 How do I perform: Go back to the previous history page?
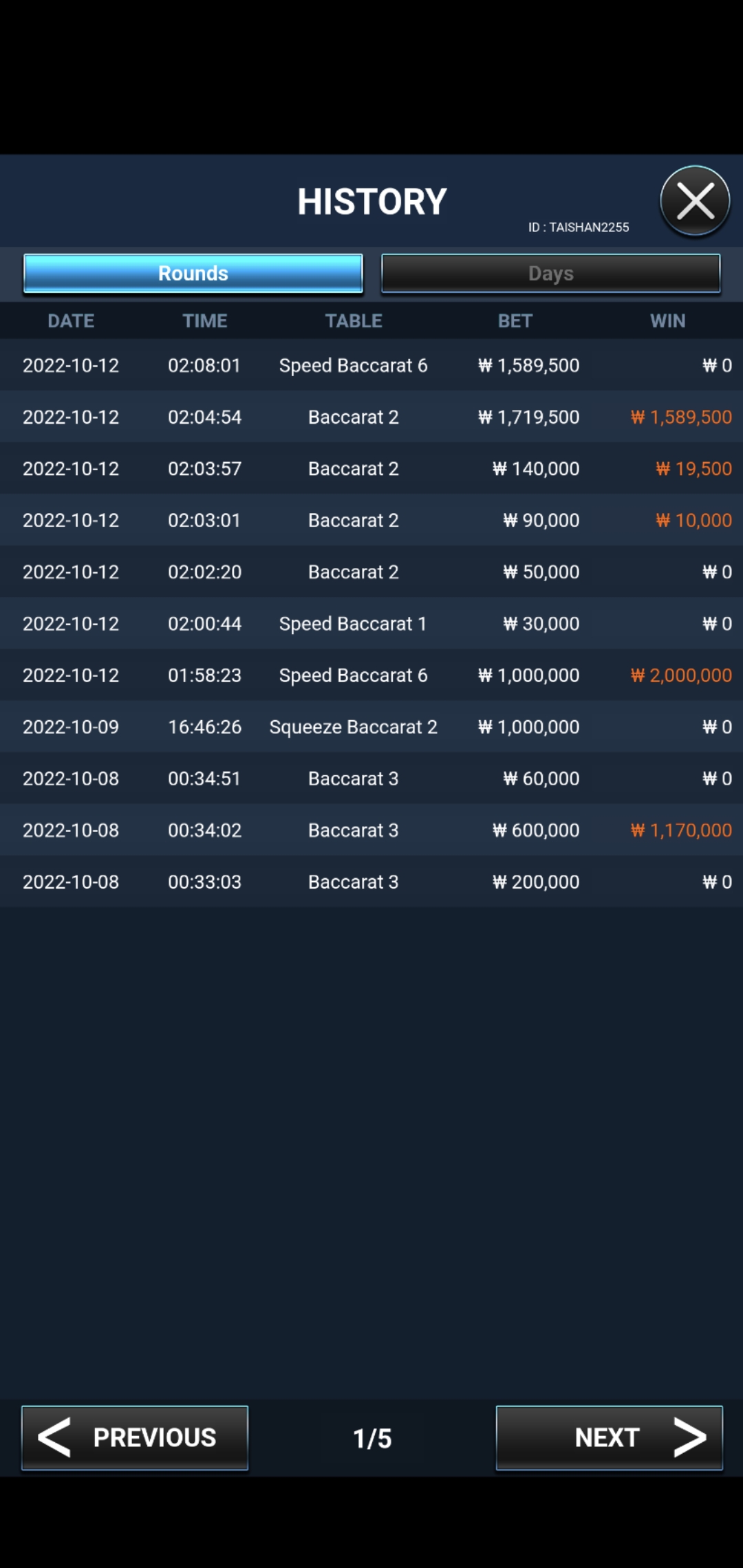(135, 1437)
